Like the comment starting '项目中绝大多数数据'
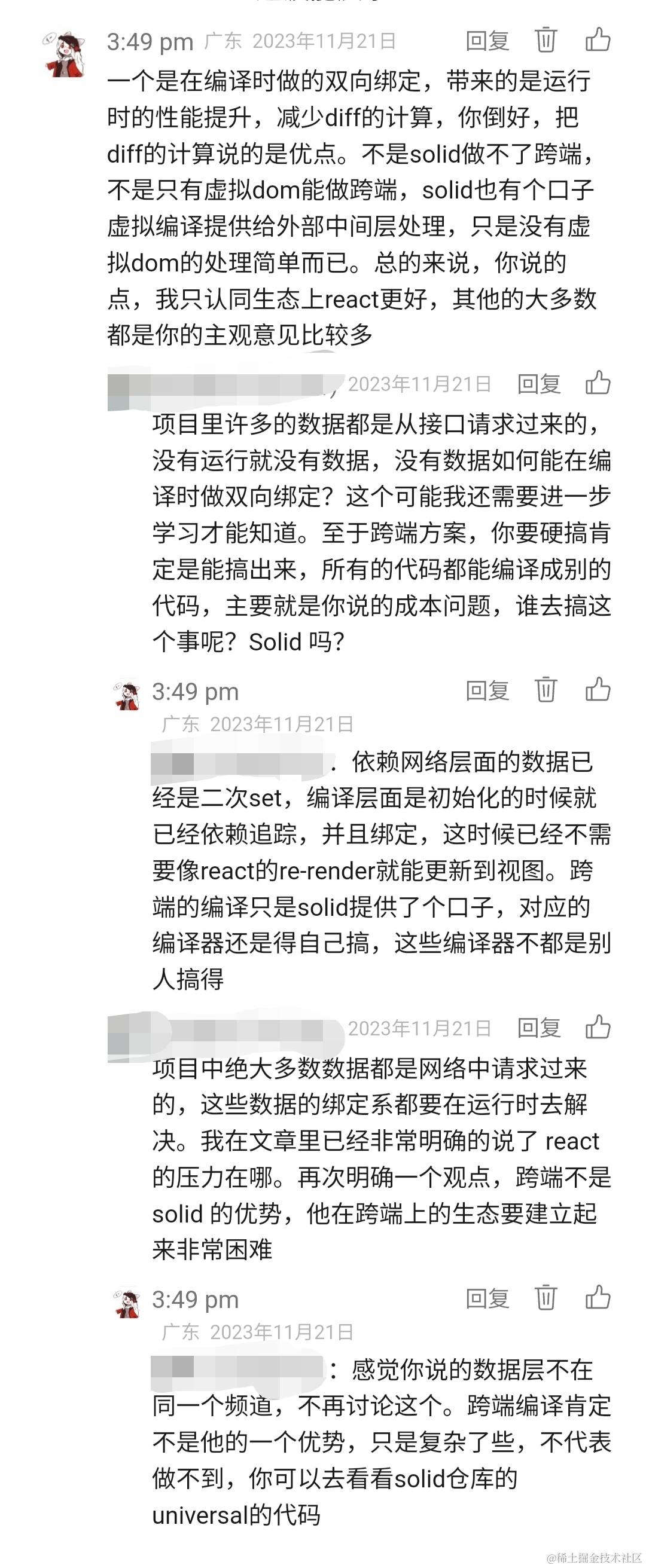The width and height of the screenshot is (646, 1568). [598, 1027]
